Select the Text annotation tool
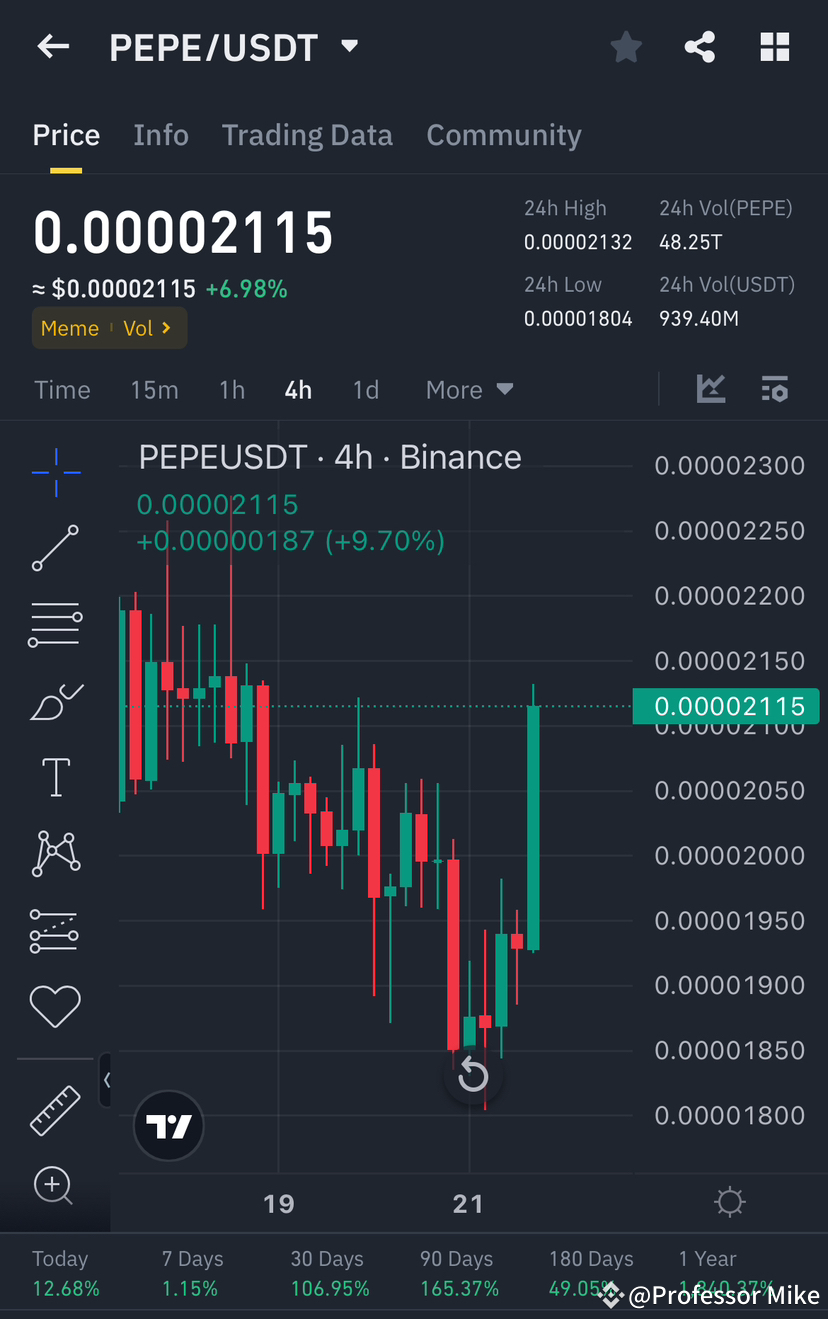 55,777
